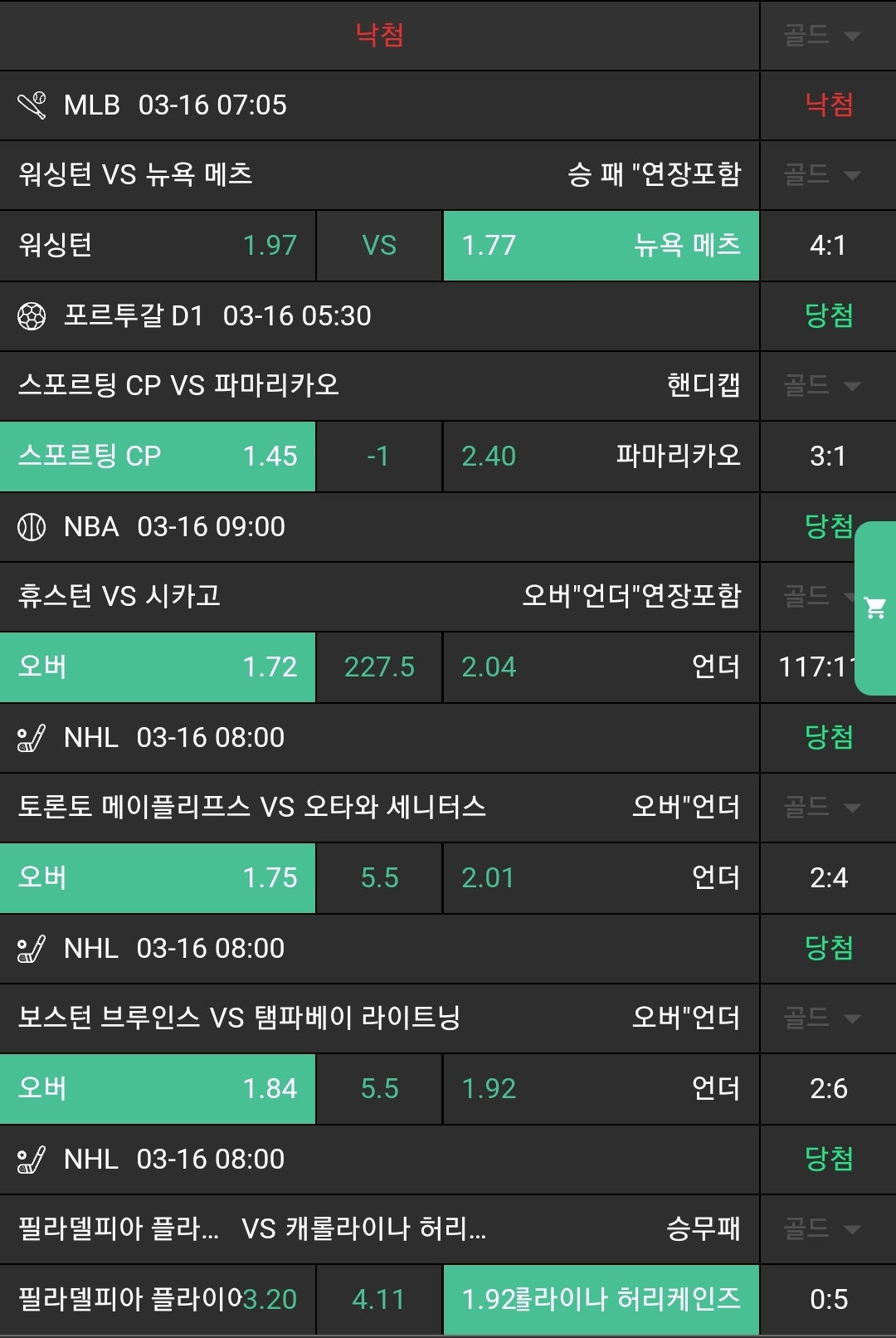The width and height of the screenshot is (896, 1338).
Task: Open 골드 dropdown for 스포르팅 CP VS 파마리카오
Action: [x=823, y=386]
